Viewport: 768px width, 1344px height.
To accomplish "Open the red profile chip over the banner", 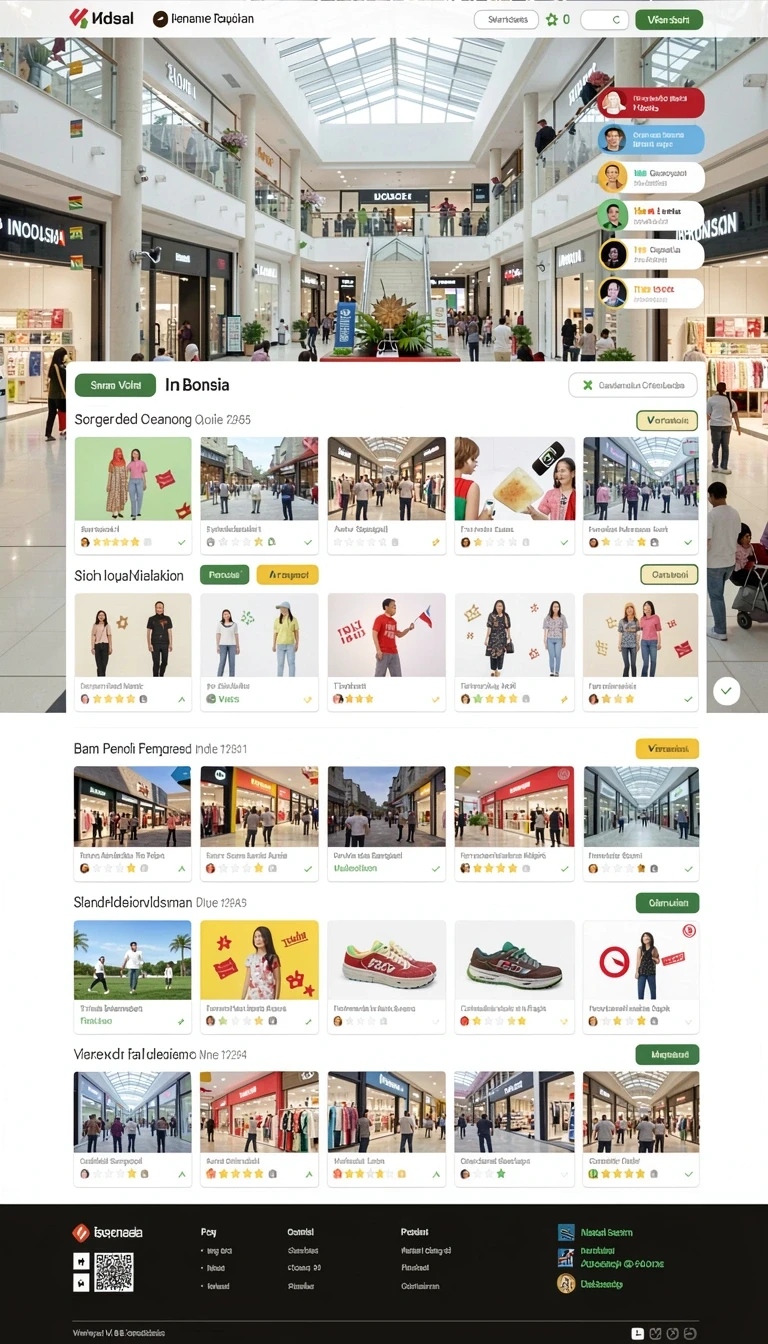I will [x=651, y=102].
